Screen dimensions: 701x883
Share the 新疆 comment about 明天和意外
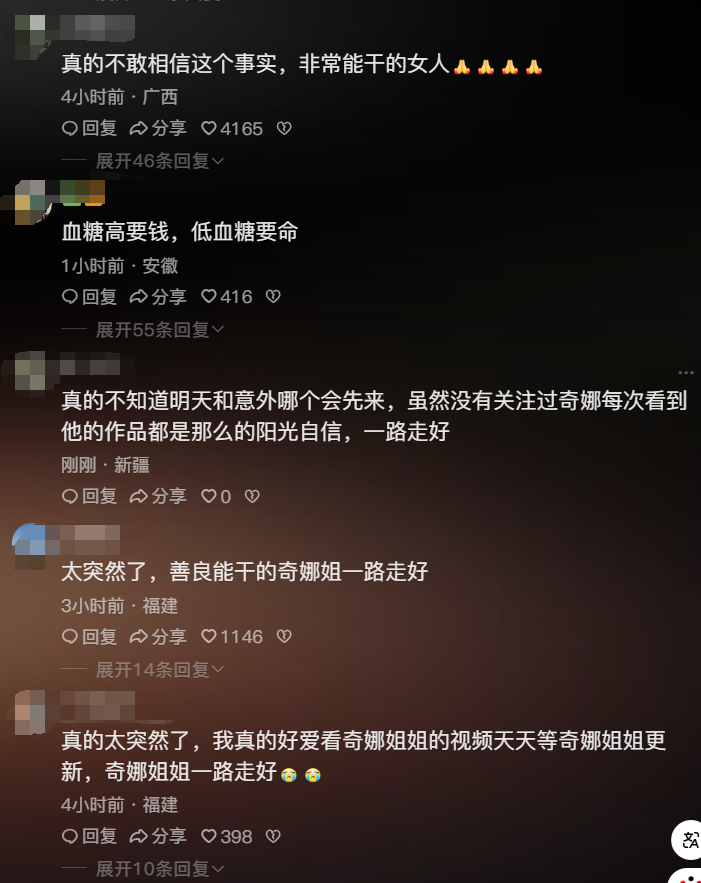point(158,496)
